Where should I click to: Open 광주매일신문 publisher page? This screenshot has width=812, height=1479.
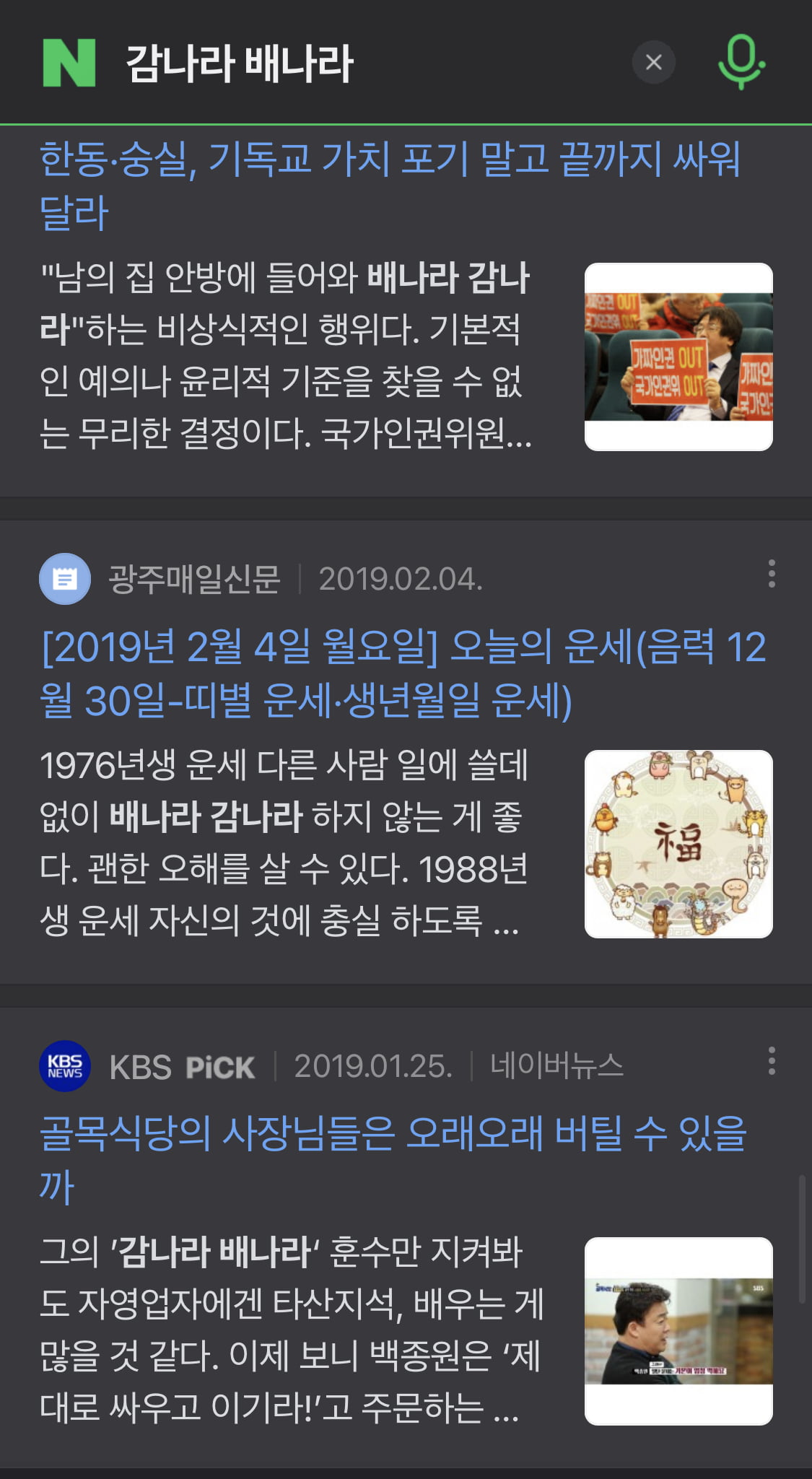[193, 579]
